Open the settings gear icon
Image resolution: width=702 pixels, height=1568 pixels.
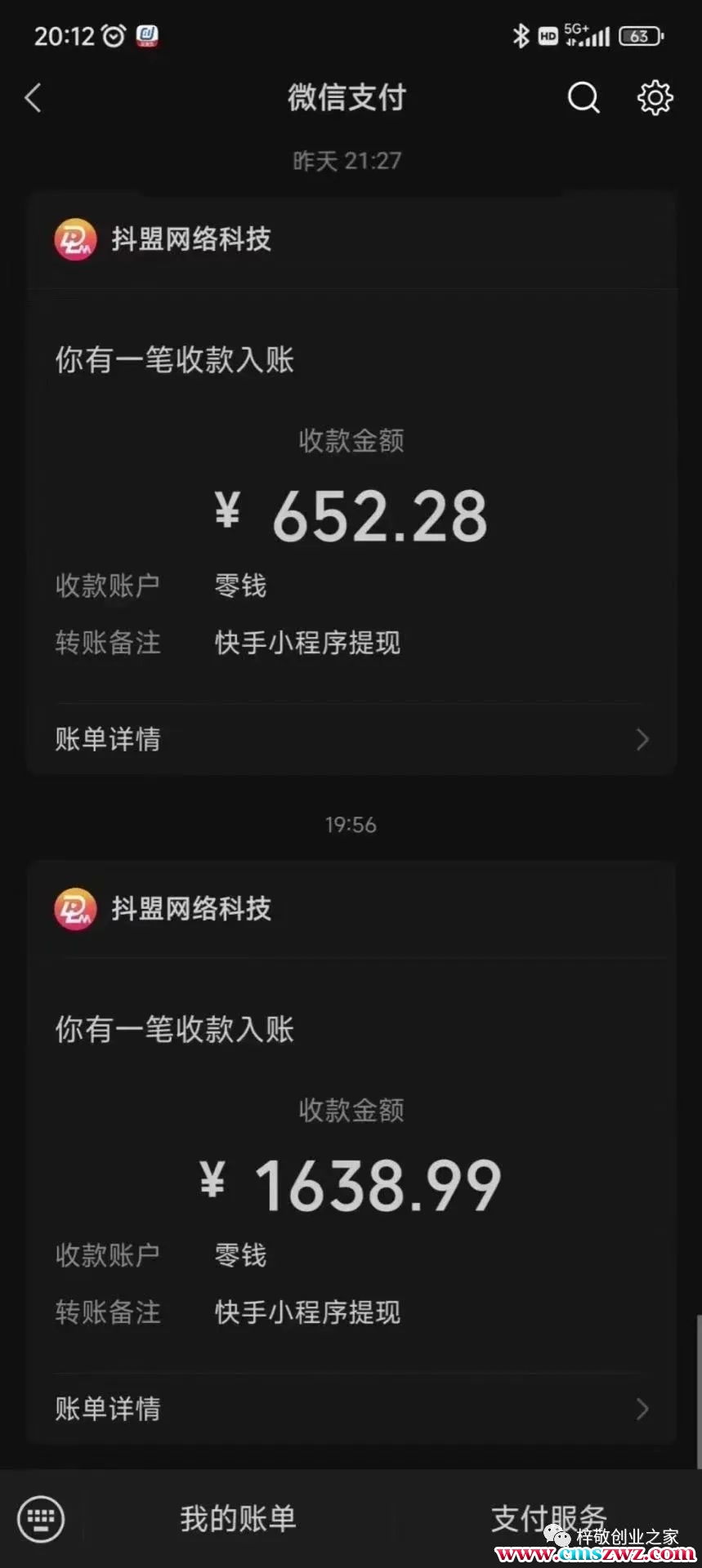(655, 98)
